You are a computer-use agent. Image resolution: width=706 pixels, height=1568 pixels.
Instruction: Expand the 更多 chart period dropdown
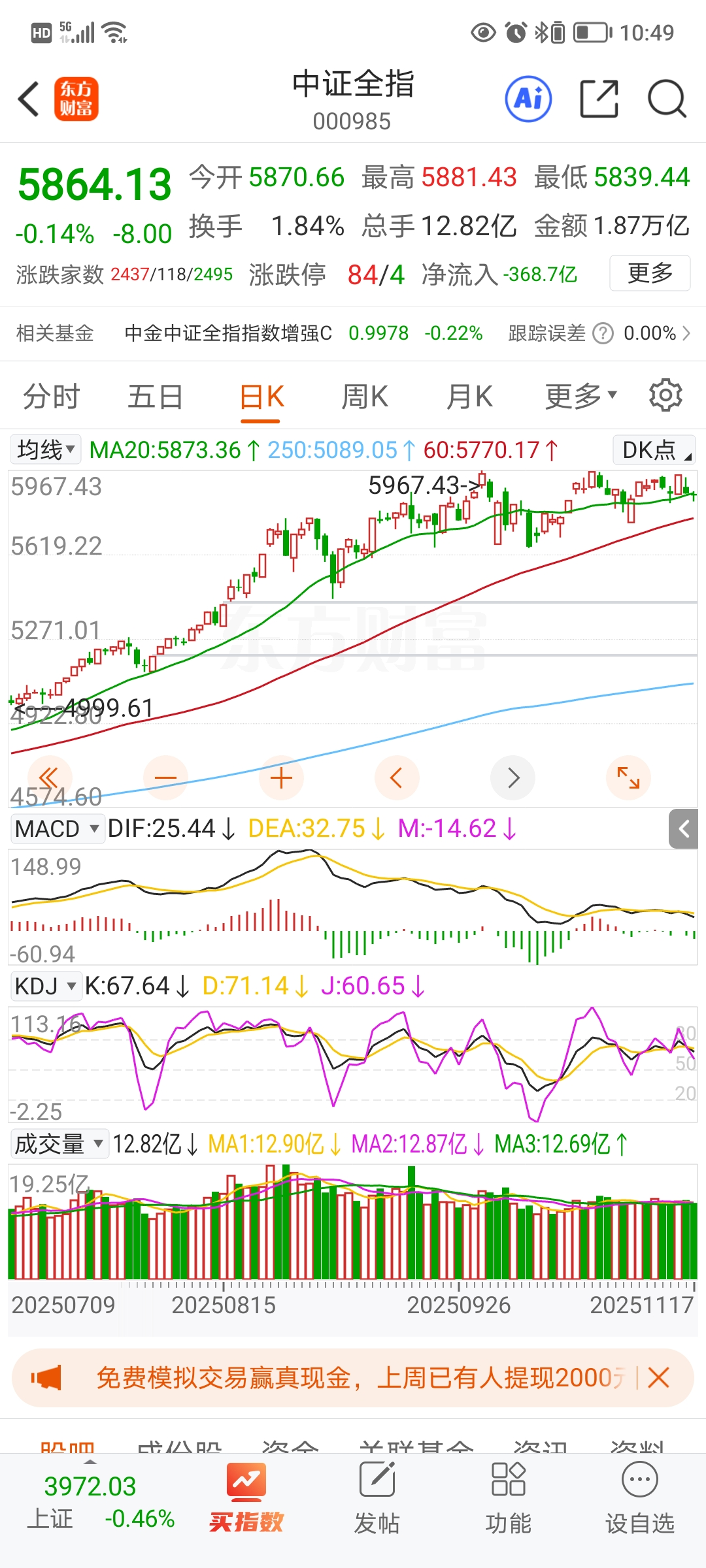(x=580, y=396)
